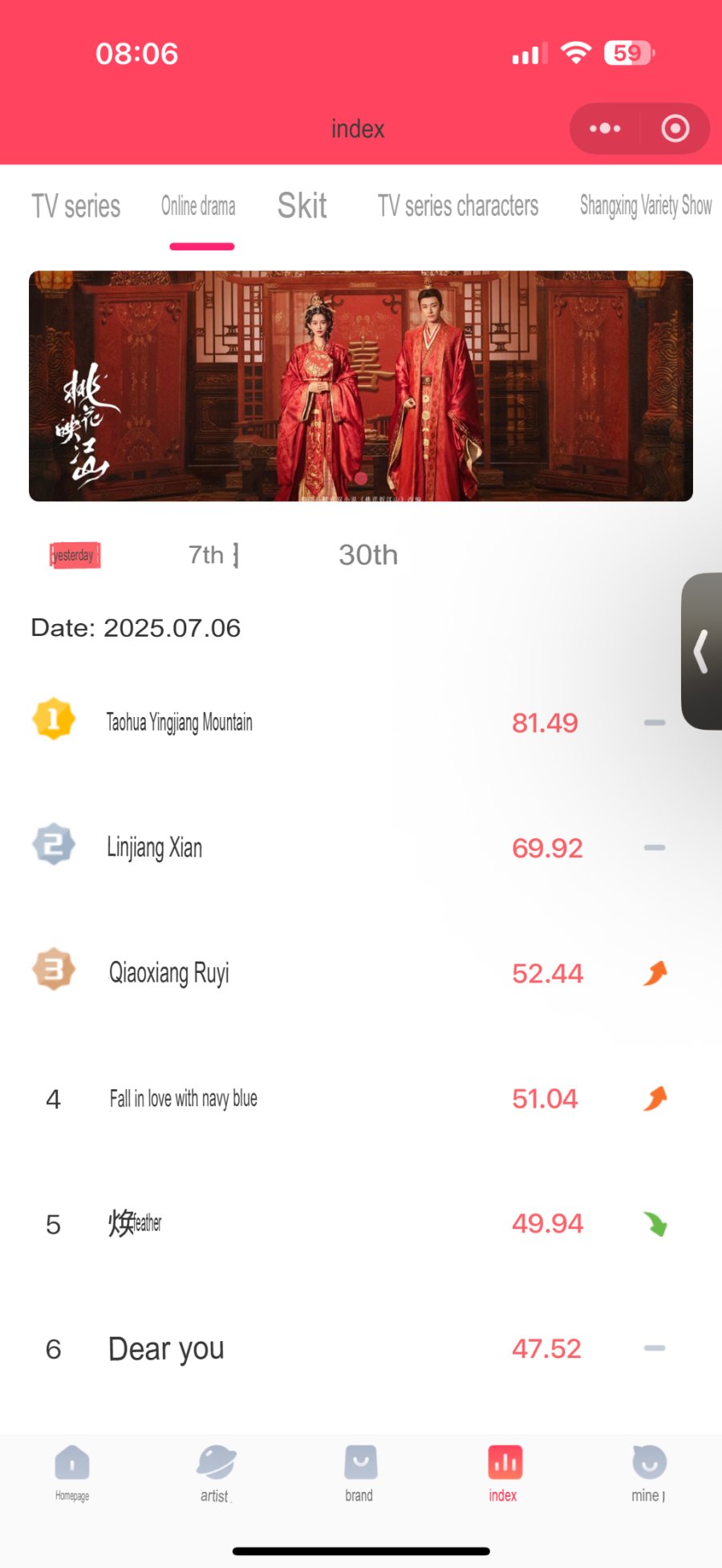Image resolution: width=722 pixels, height=1568 pixels.
Task: Show the 7th day ranking
Action: coord(213,555)
